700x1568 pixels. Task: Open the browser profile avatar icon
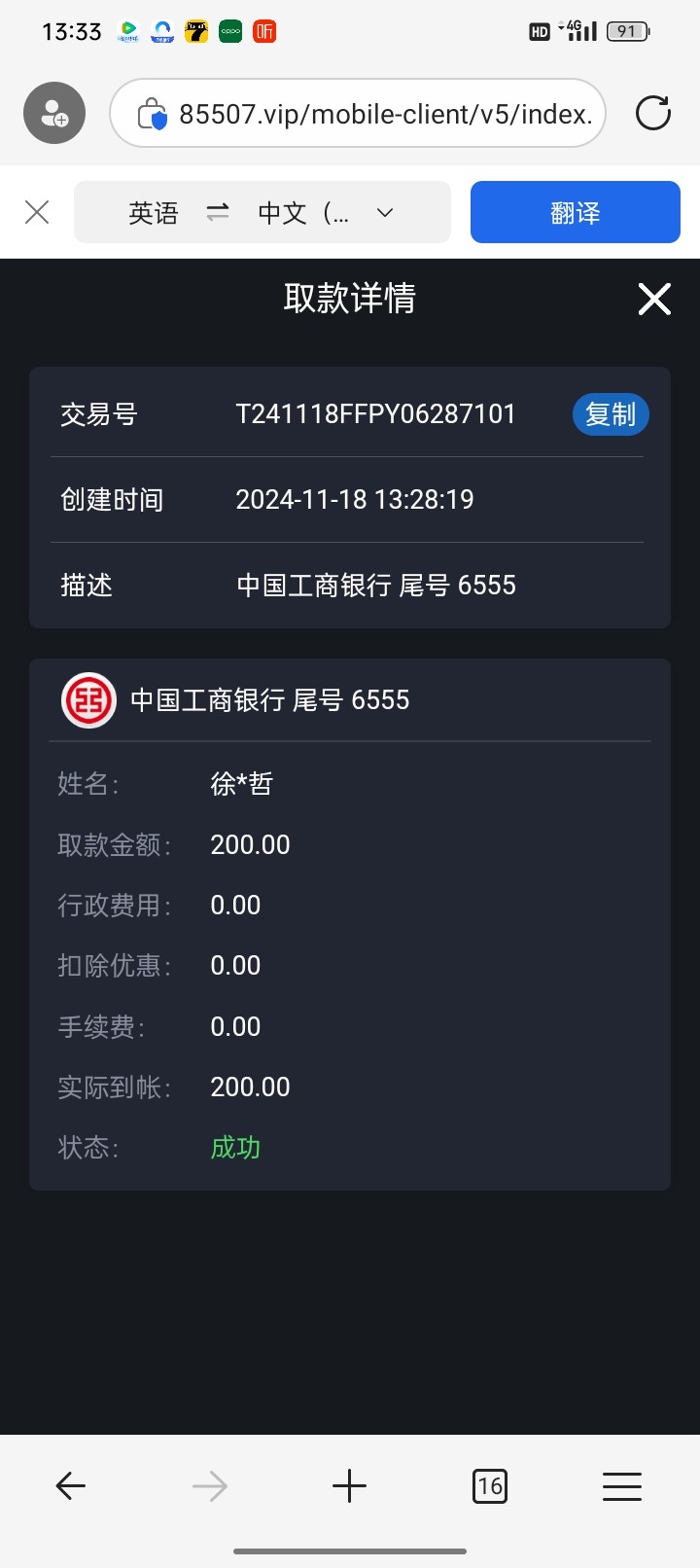coord(54,113)
